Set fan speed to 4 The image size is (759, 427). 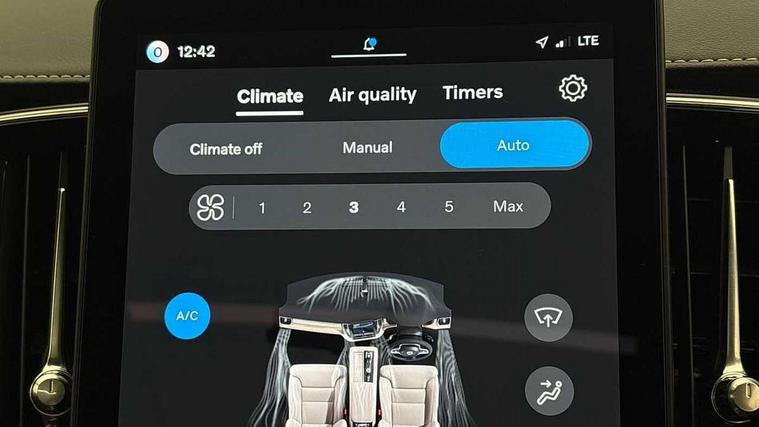[x=401, y=207]
